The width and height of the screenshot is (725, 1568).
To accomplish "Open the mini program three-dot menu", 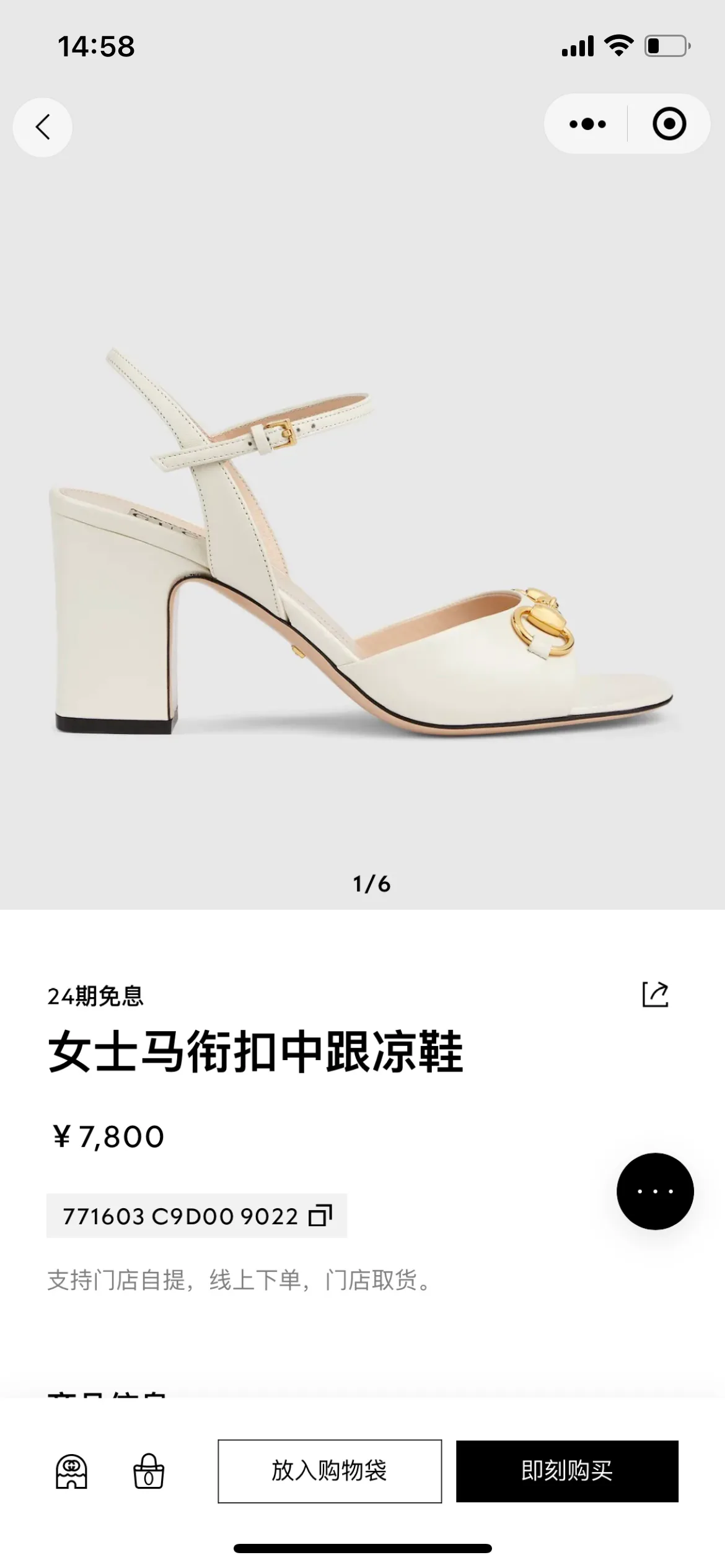I will [587, 124].
